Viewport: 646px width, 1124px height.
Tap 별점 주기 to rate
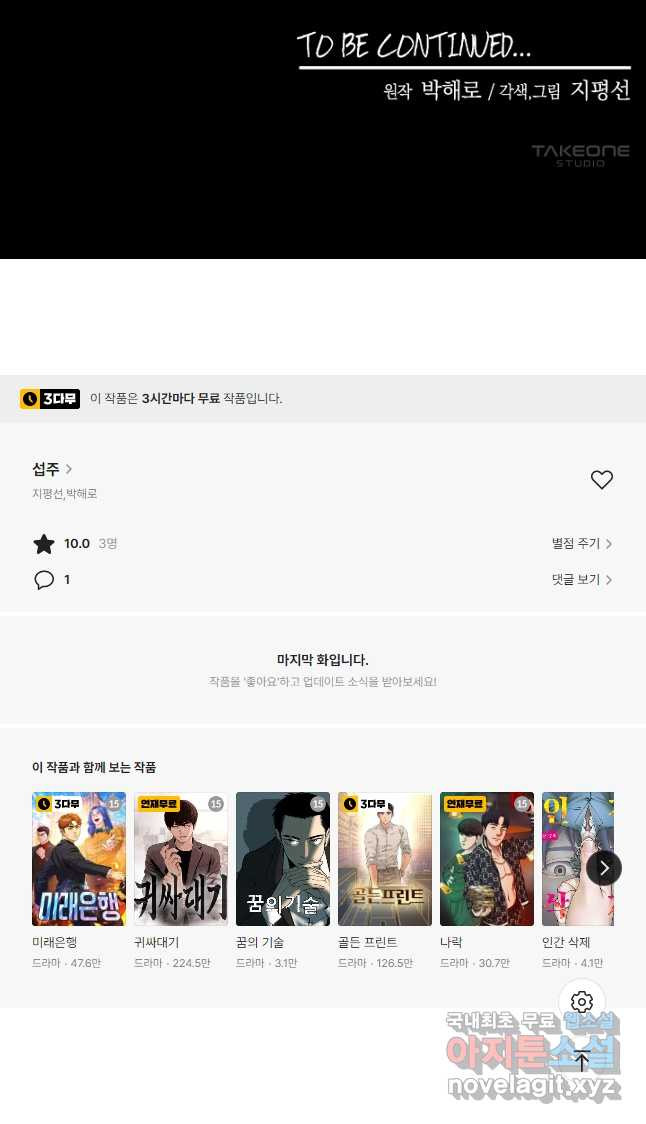point(581,543)
